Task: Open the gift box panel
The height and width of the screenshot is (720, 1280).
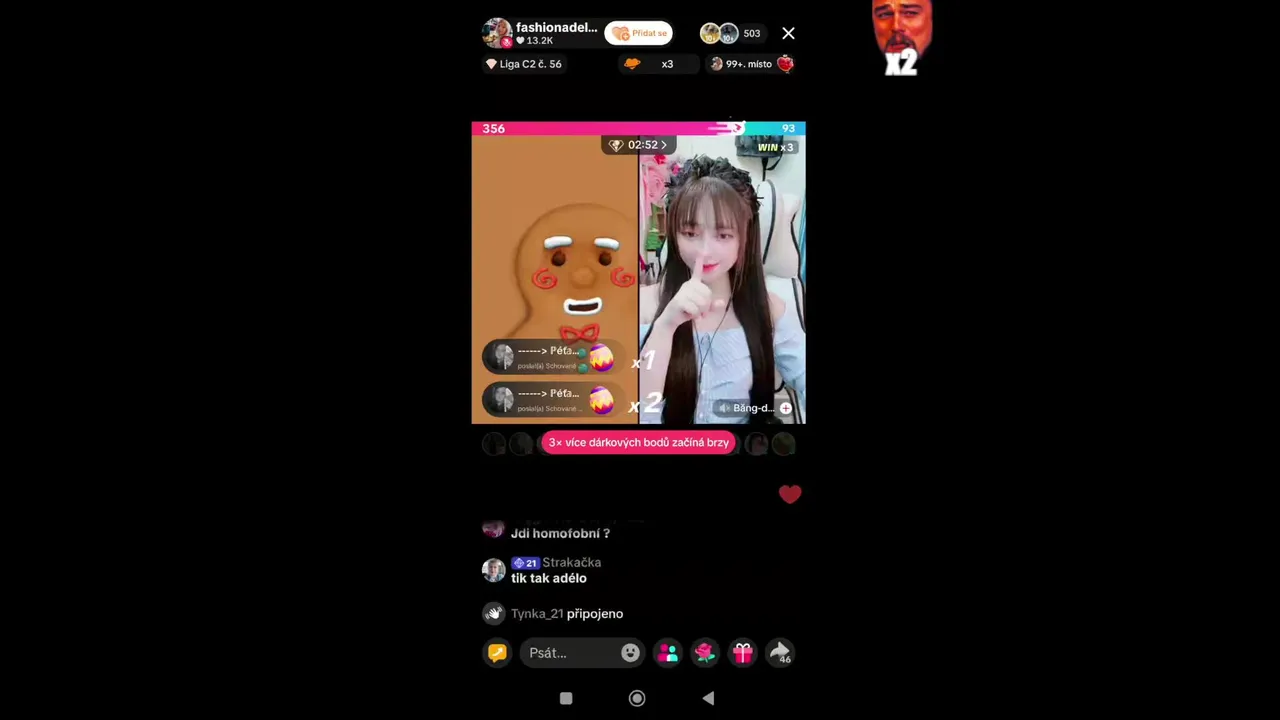Action: point(742,653)
